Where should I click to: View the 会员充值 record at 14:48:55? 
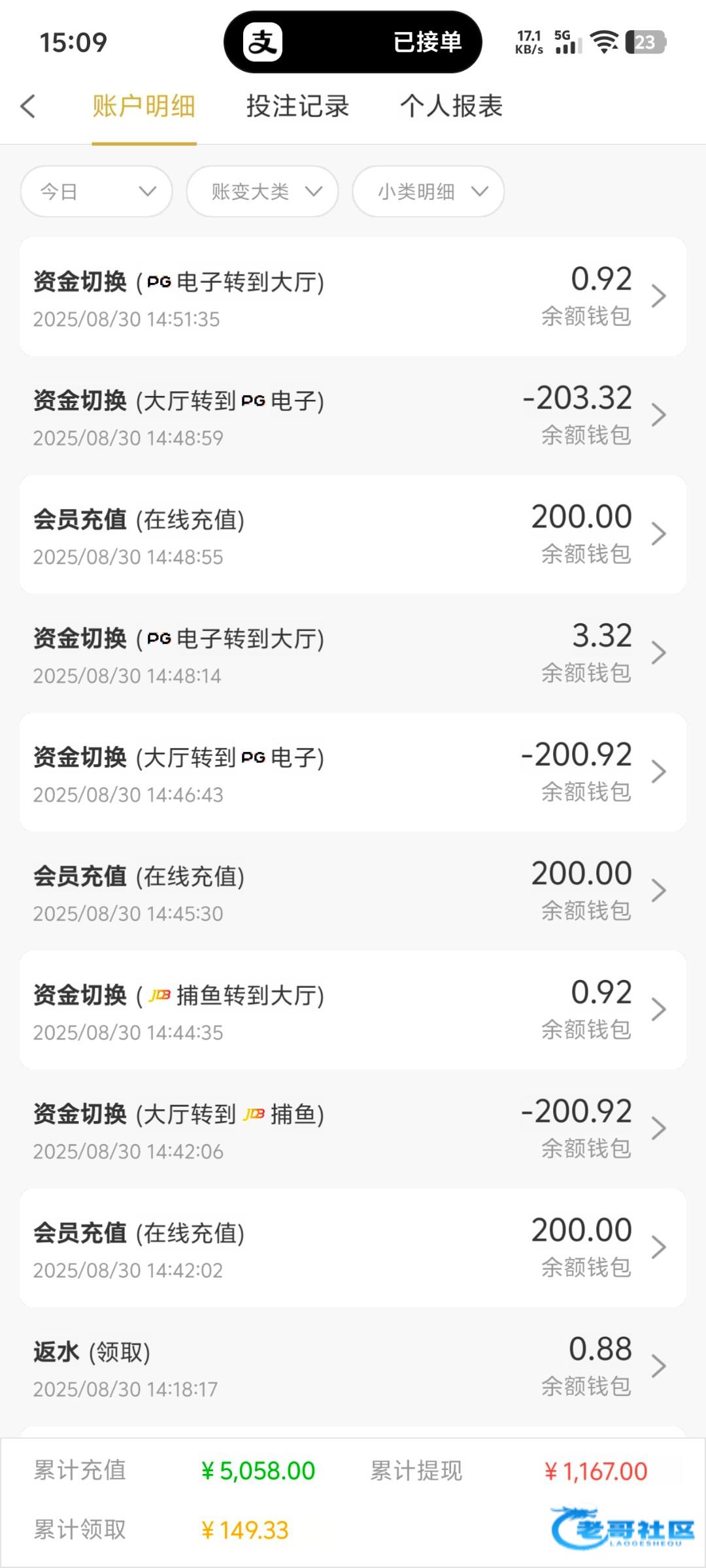pos(353,534)
